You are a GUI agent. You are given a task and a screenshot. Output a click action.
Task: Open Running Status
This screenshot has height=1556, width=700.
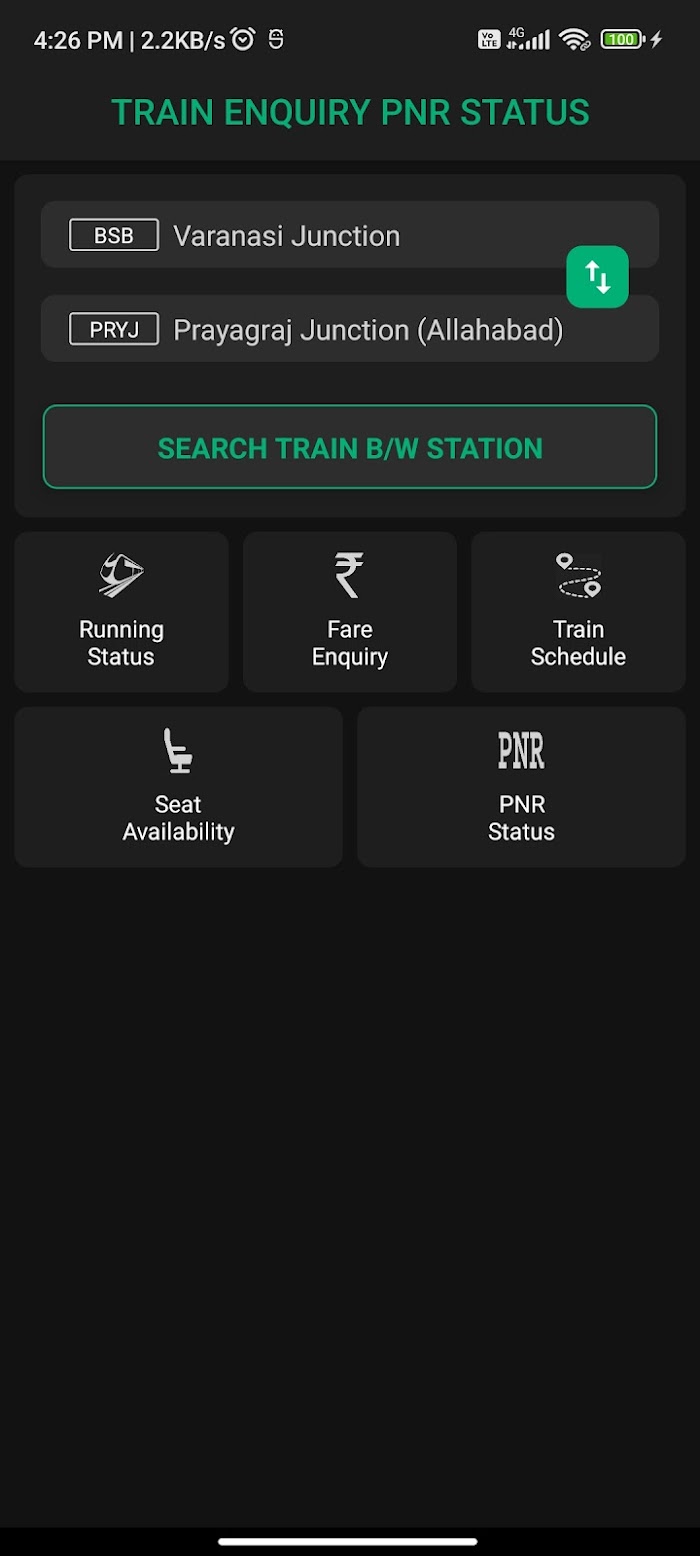121,612
